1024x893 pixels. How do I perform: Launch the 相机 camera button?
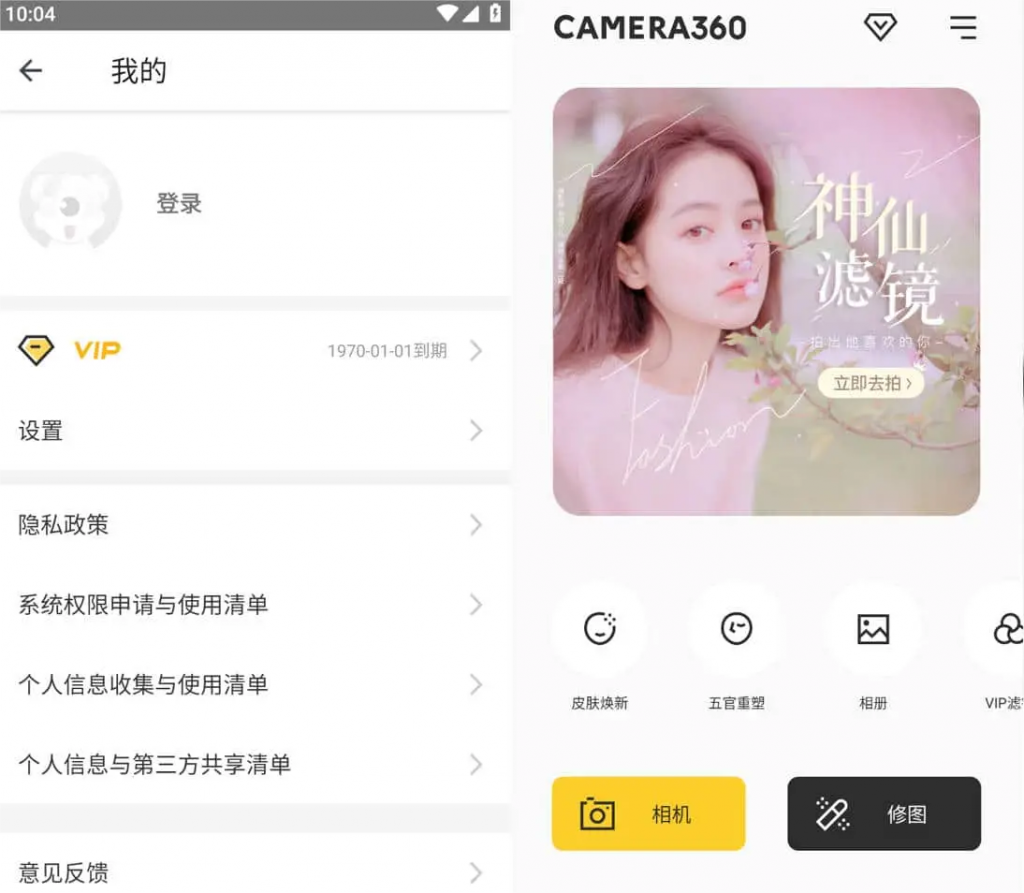[x=648, y=814]
